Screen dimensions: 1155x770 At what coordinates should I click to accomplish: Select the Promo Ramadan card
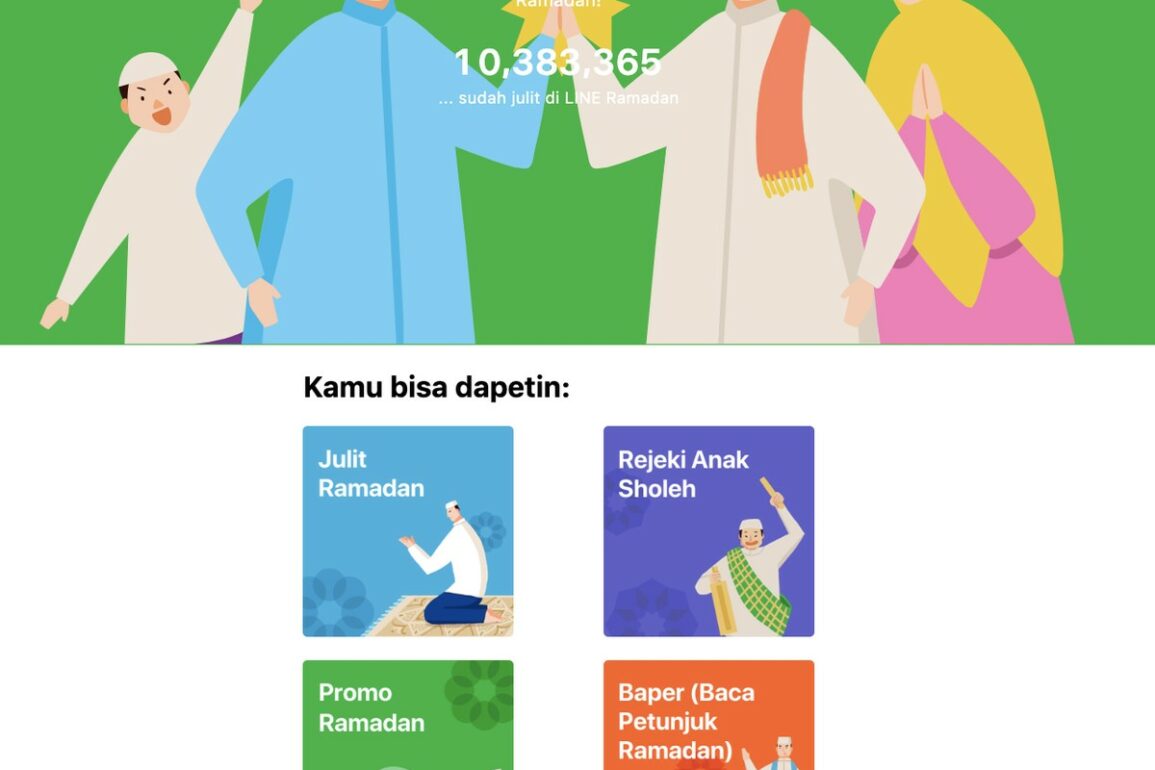408,714
